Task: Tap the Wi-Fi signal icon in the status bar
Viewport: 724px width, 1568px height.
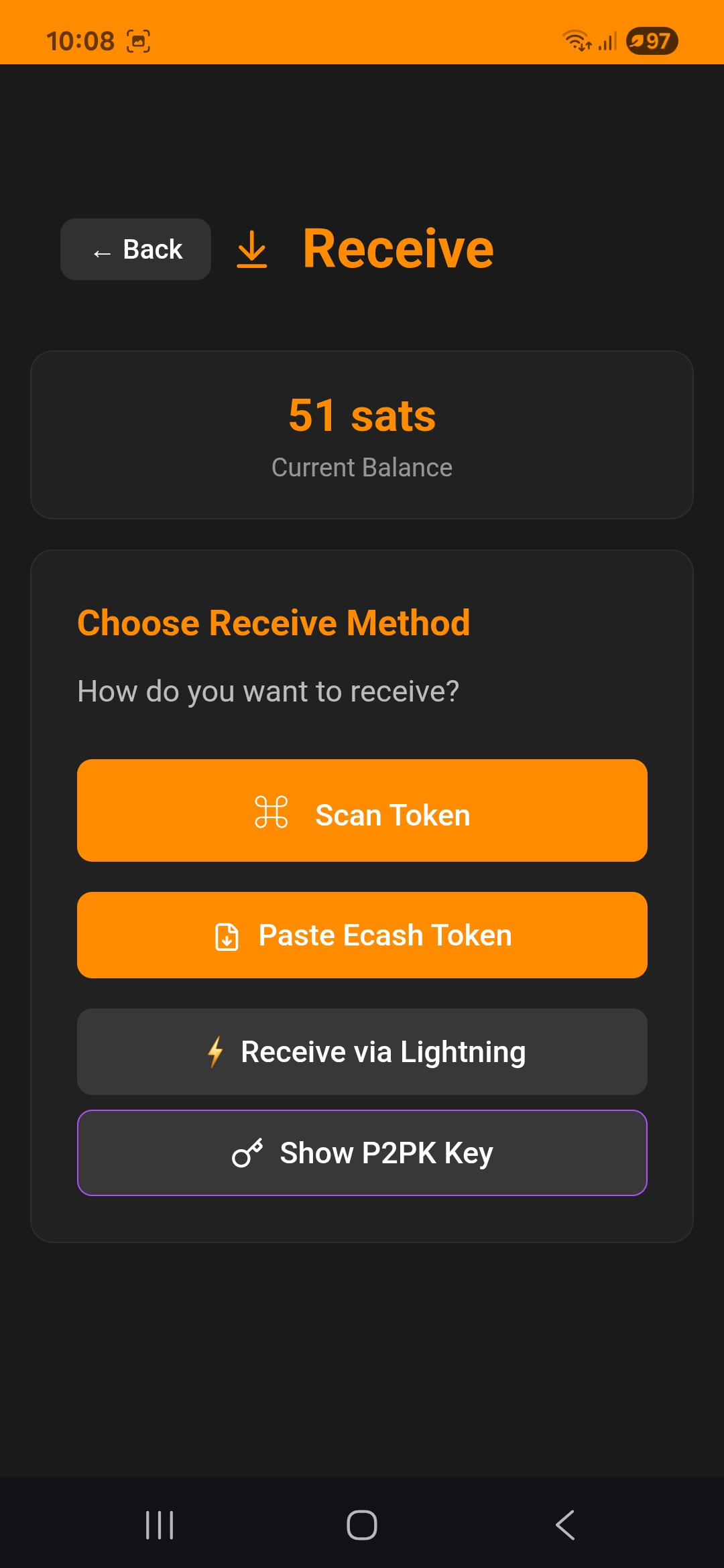Action: (x=575, y=41)
